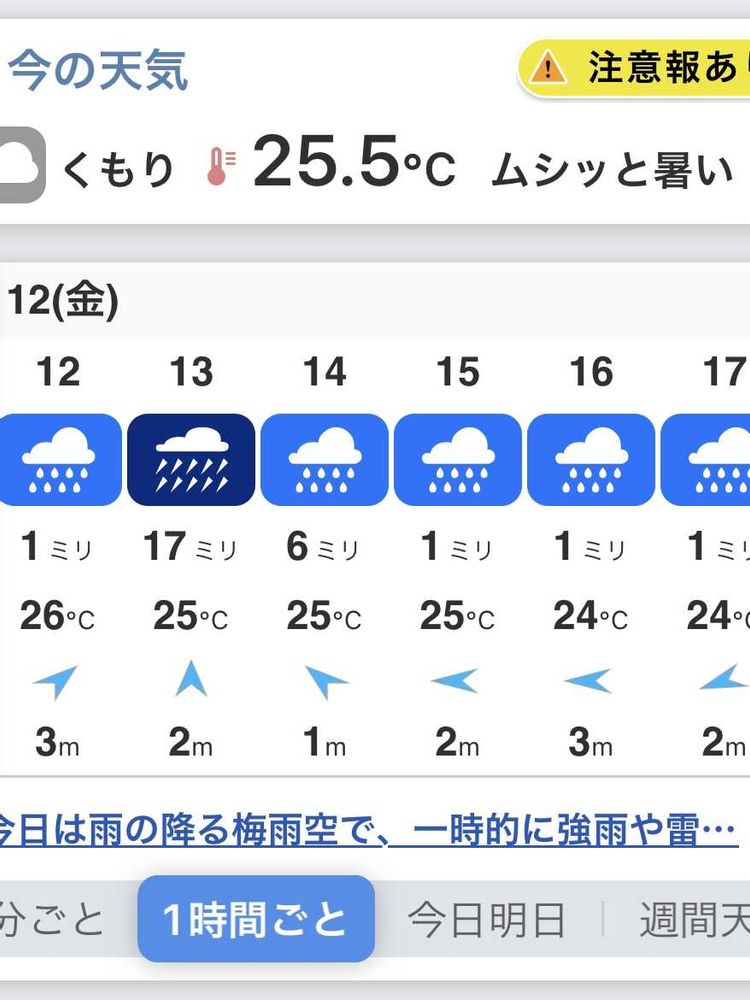
Task: Switch to the 今日明日 tab
Action: (487, 920)
